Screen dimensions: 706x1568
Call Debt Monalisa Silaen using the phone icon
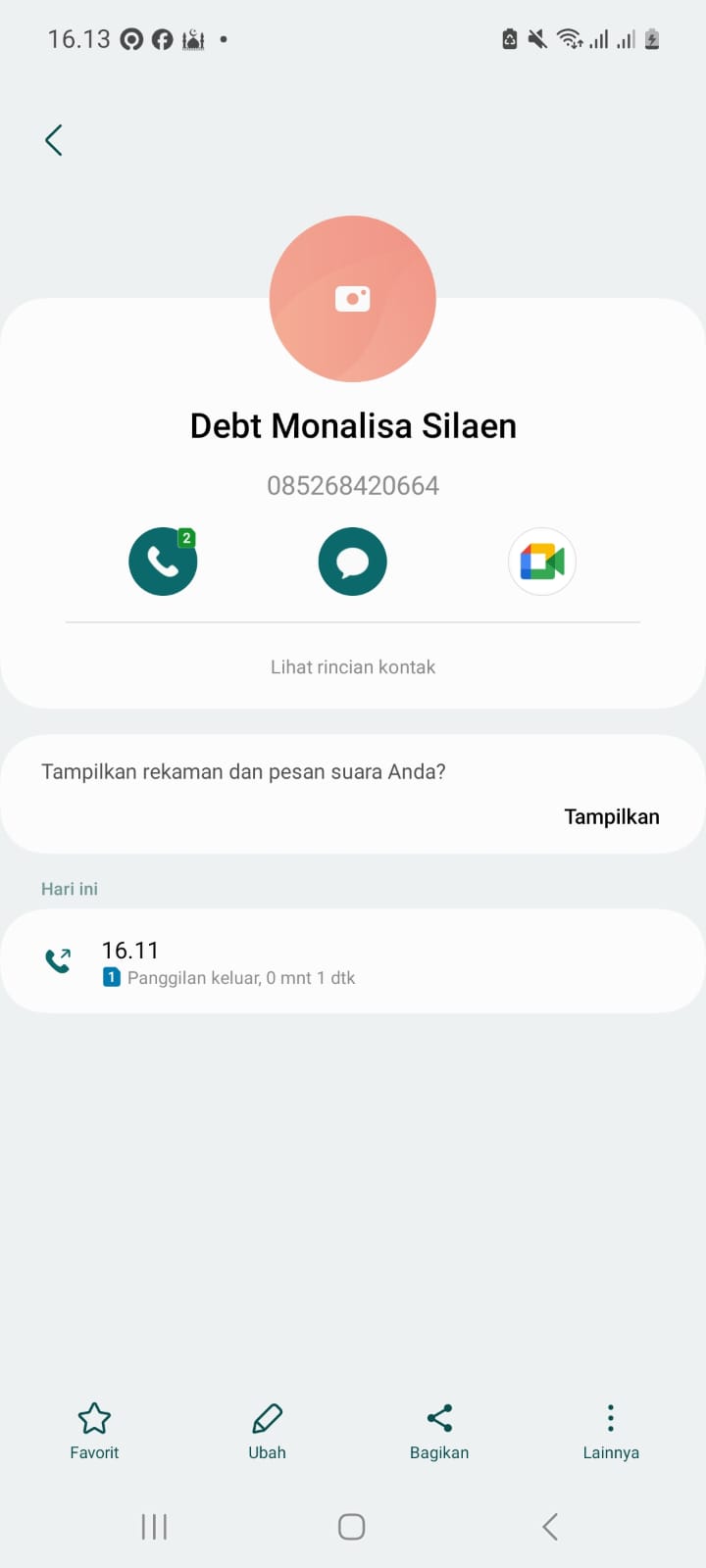click(163, 561)
